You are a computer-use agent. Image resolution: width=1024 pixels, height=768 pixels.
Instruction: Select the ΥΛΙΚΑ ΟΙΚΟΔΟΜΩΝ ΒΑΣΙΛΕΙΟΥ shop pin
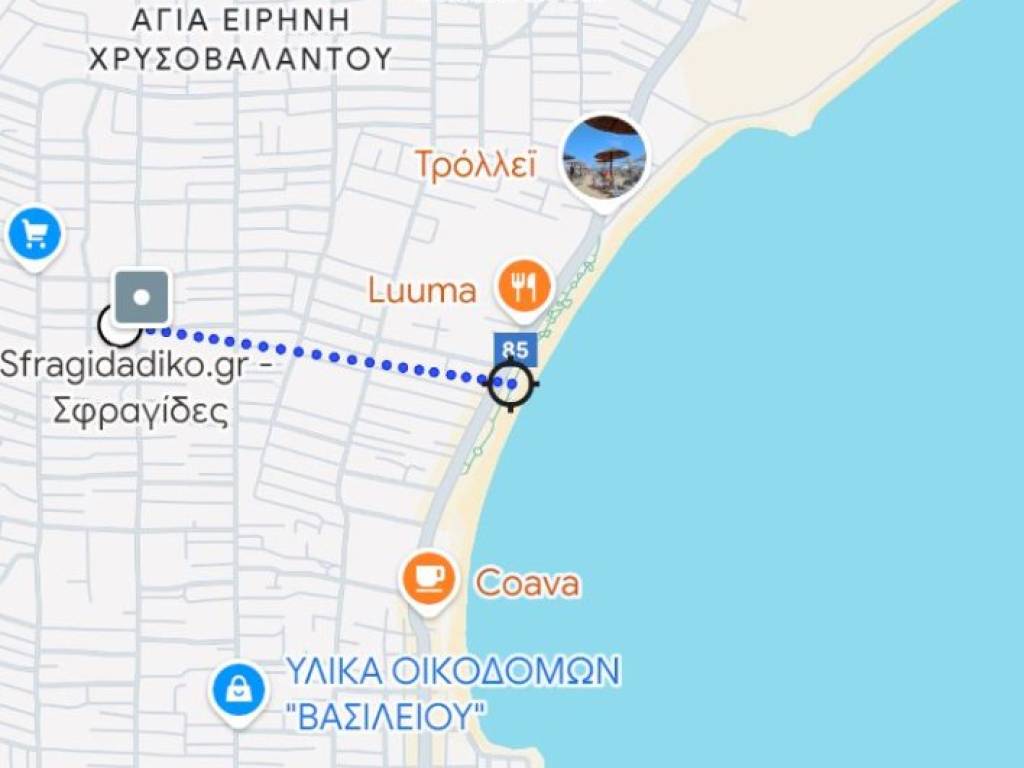pos(239,690)
